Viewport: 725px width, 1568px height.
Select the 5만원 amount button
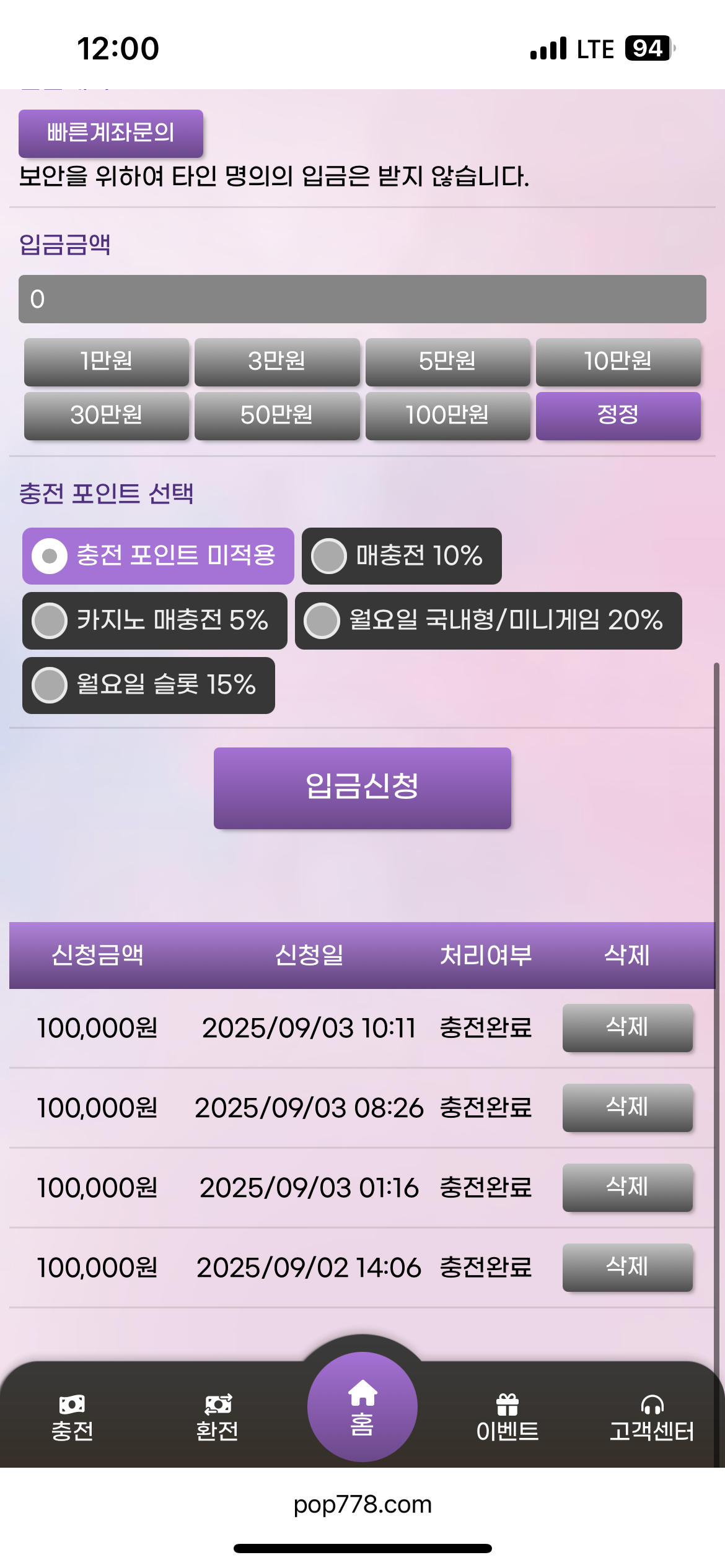[447, 362]
